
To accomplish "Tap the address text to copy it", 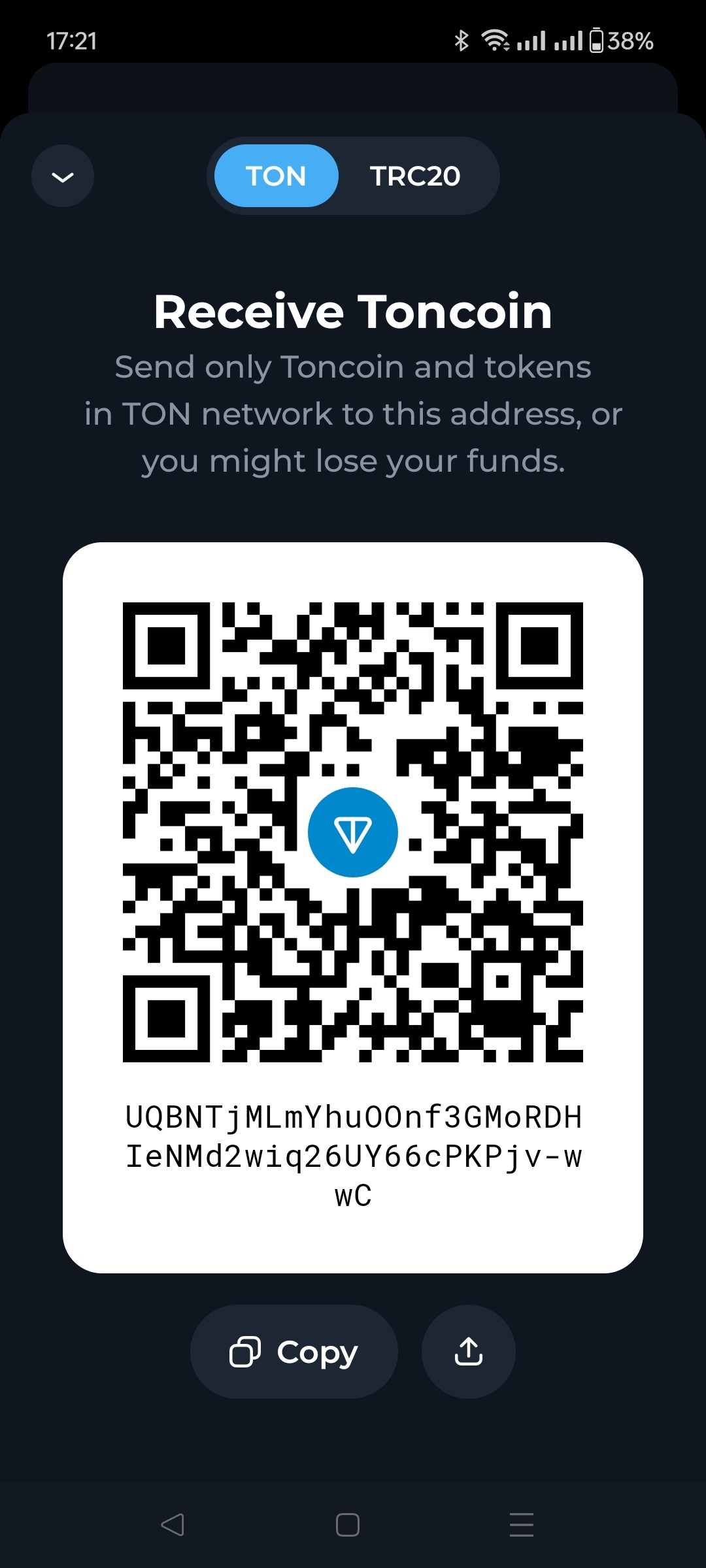I will click(353, 1156).
